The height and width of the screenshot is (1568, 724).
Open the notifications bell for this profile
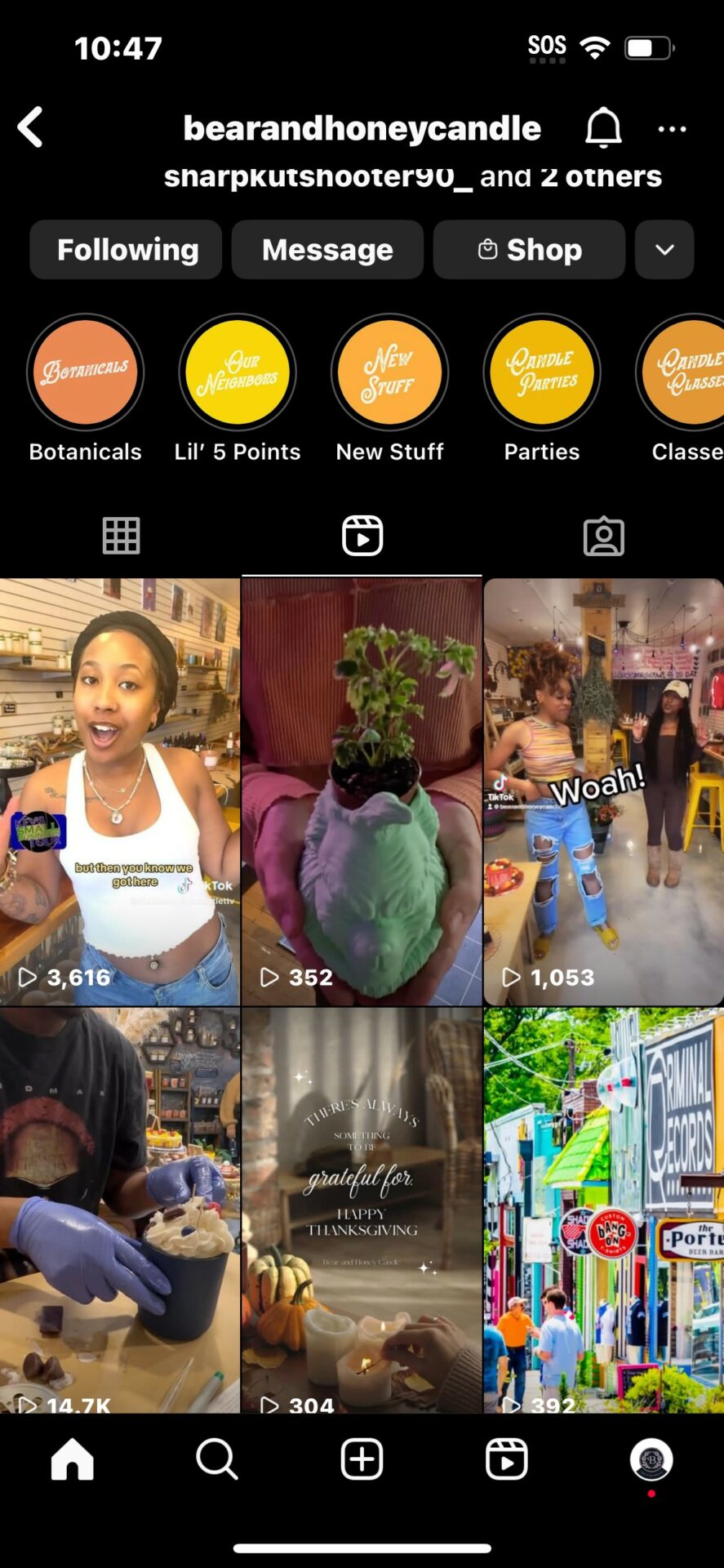603,128
